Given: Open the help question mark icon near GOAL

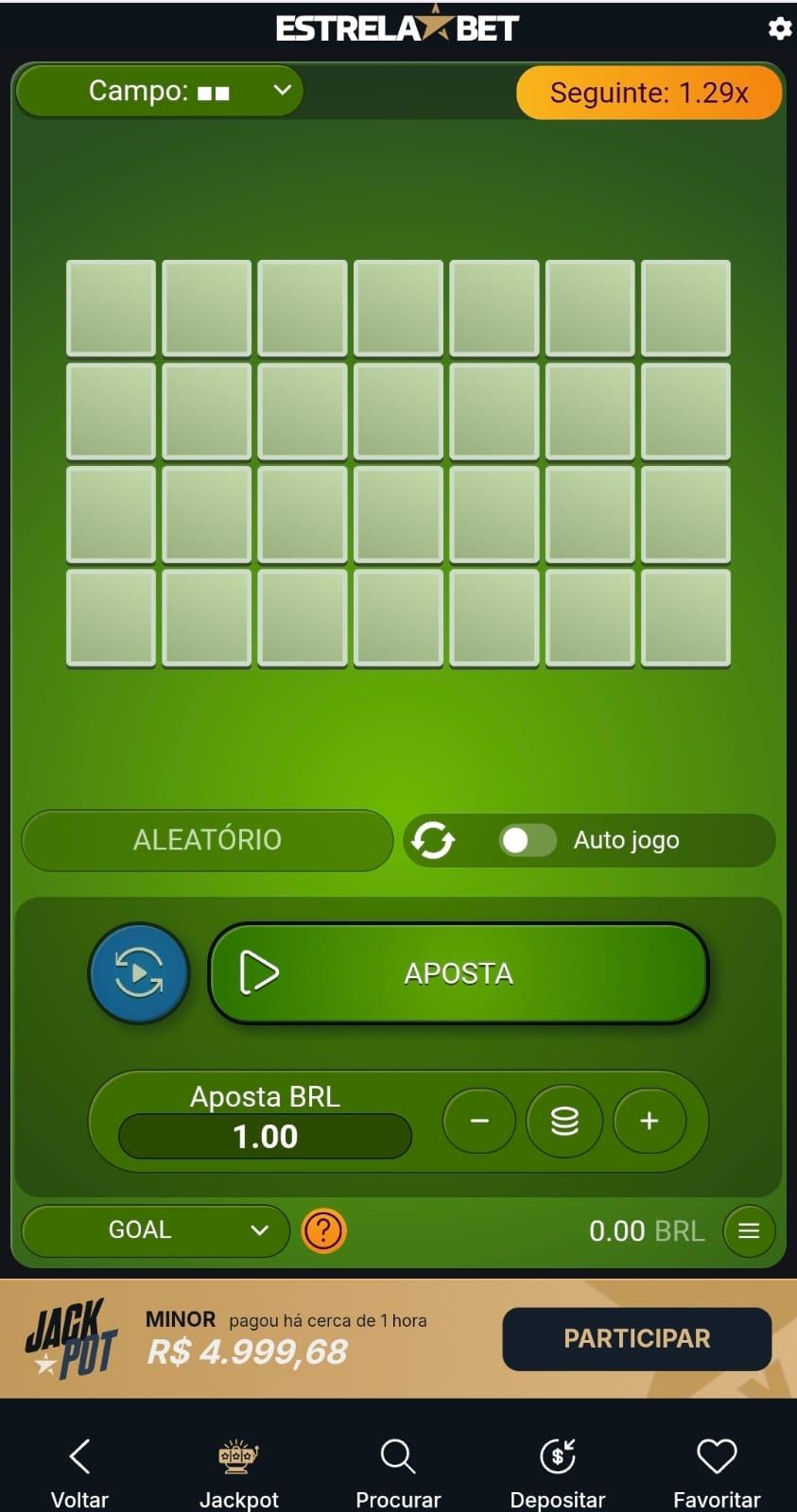Looking at the screenshot, I should click(x=323, y=1230).
